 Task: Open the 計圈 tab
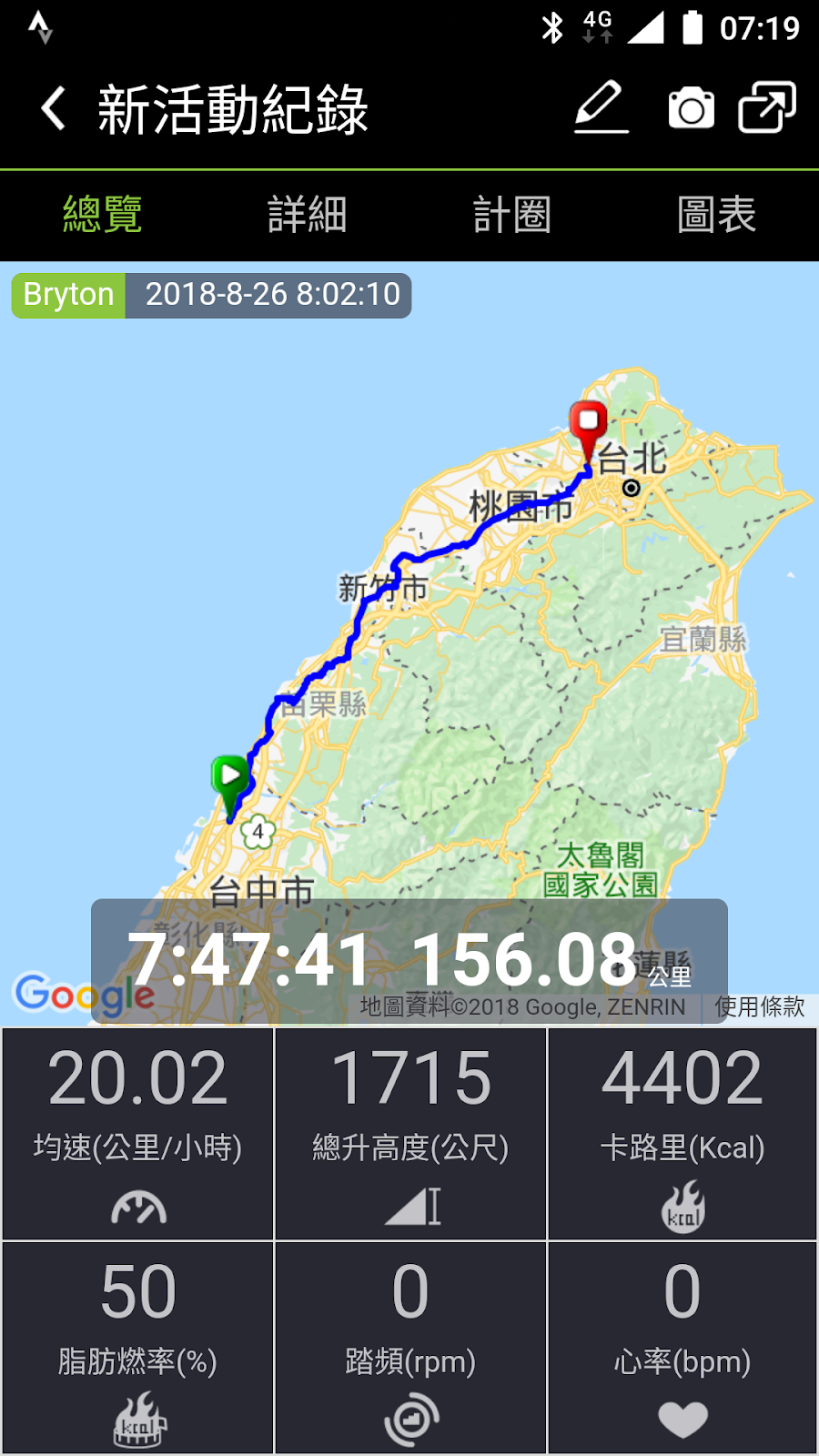(512, 215)
